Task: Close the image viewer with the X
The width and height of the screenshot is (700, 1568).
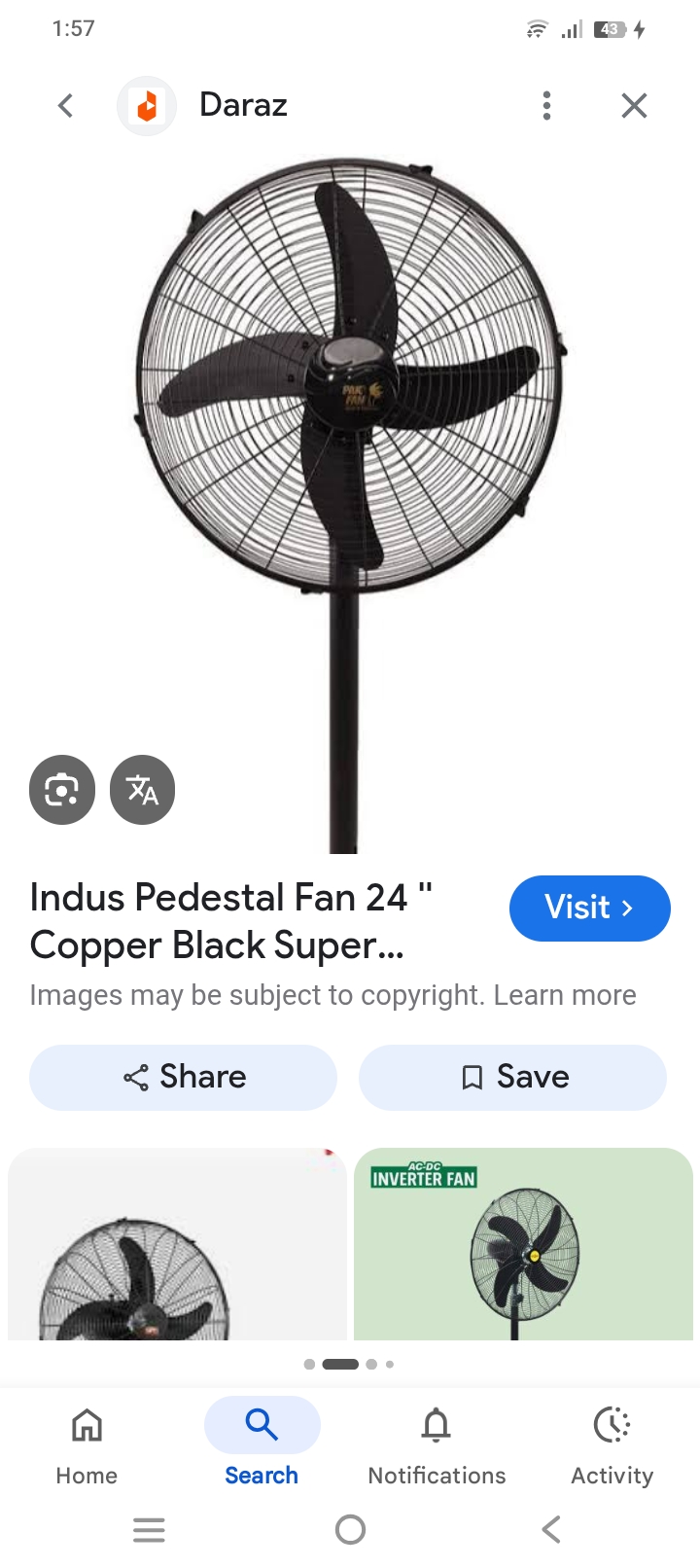Action: pyautogui.click(x=634, y=105)
